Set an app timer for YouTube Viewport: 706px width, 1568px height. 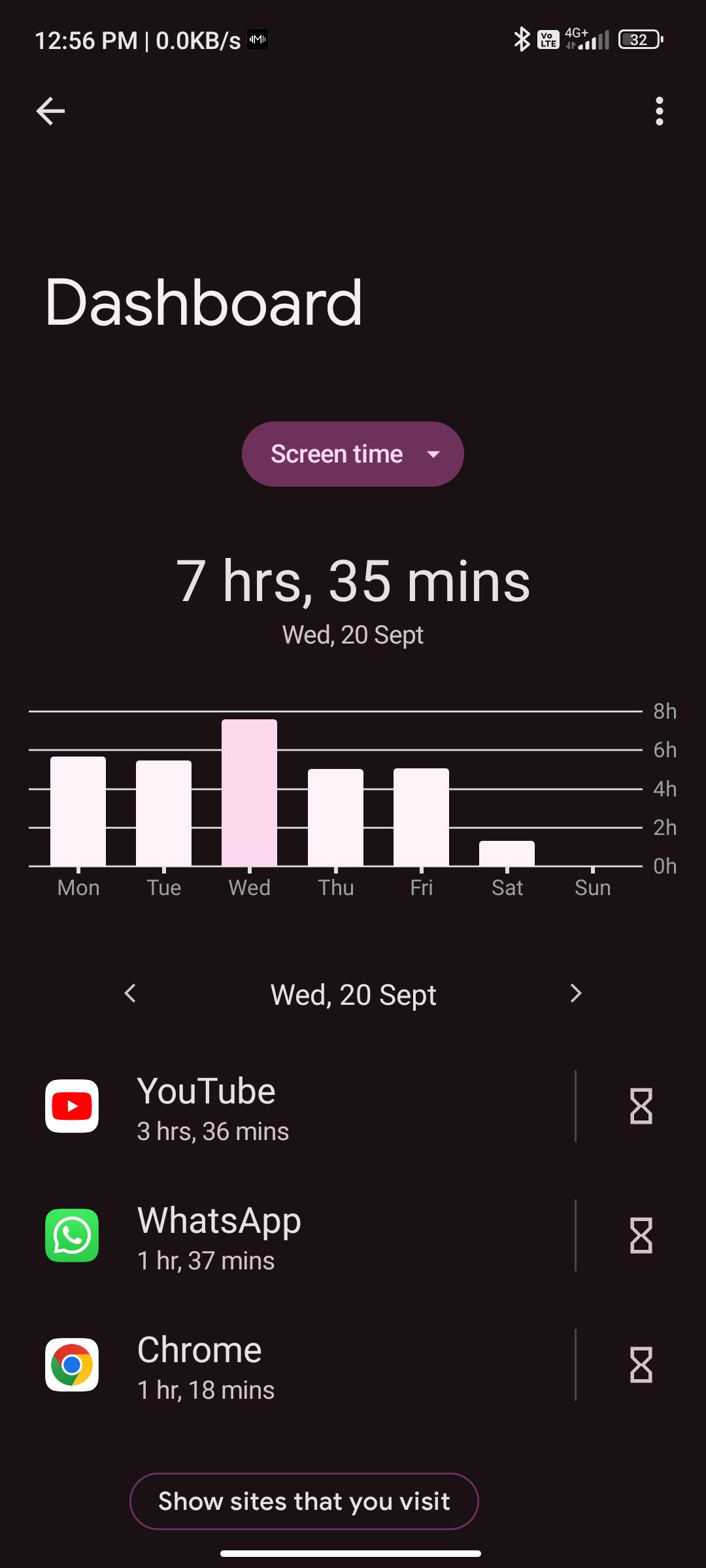click(641, 1106)
